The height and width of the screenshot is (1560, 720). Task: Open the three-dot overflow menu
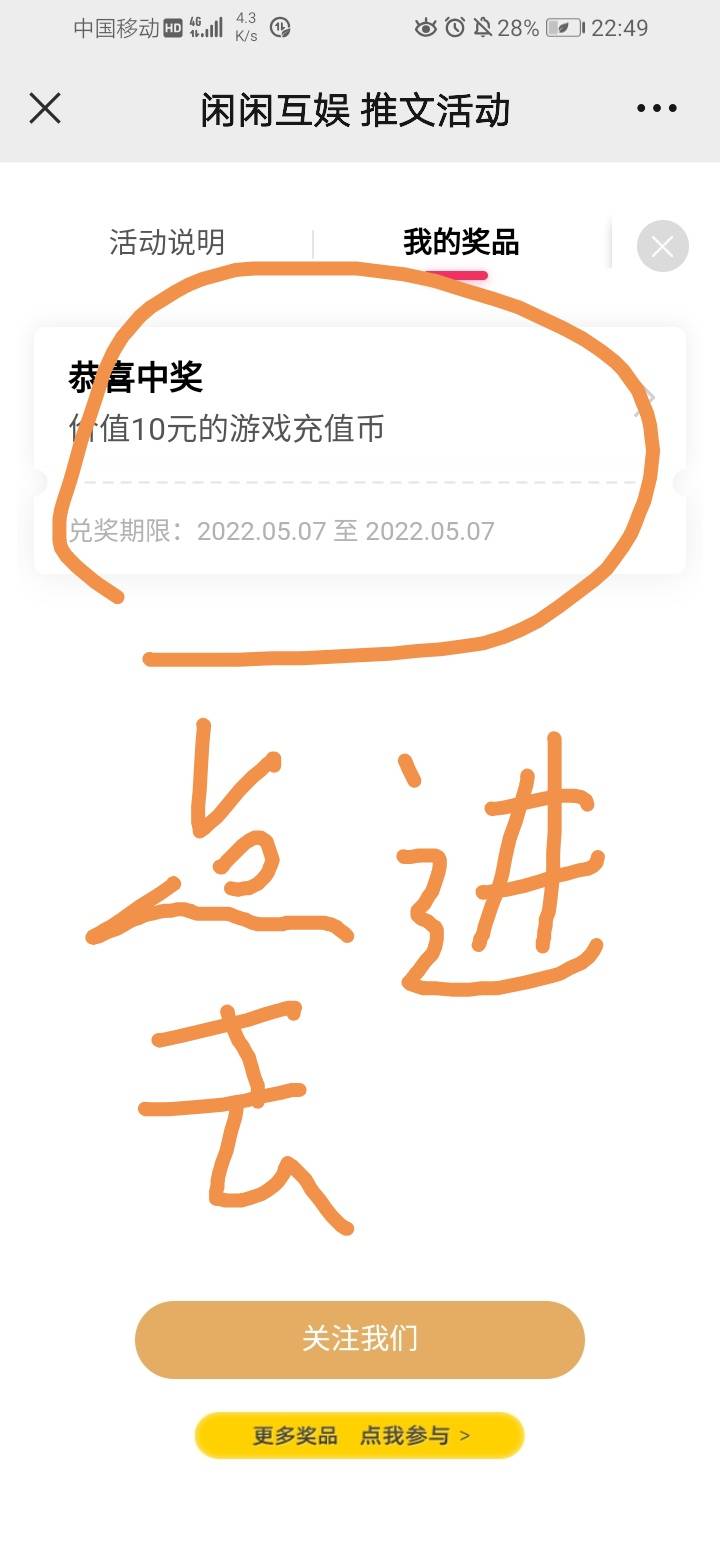pyautogui.click(x=657, y=109)
